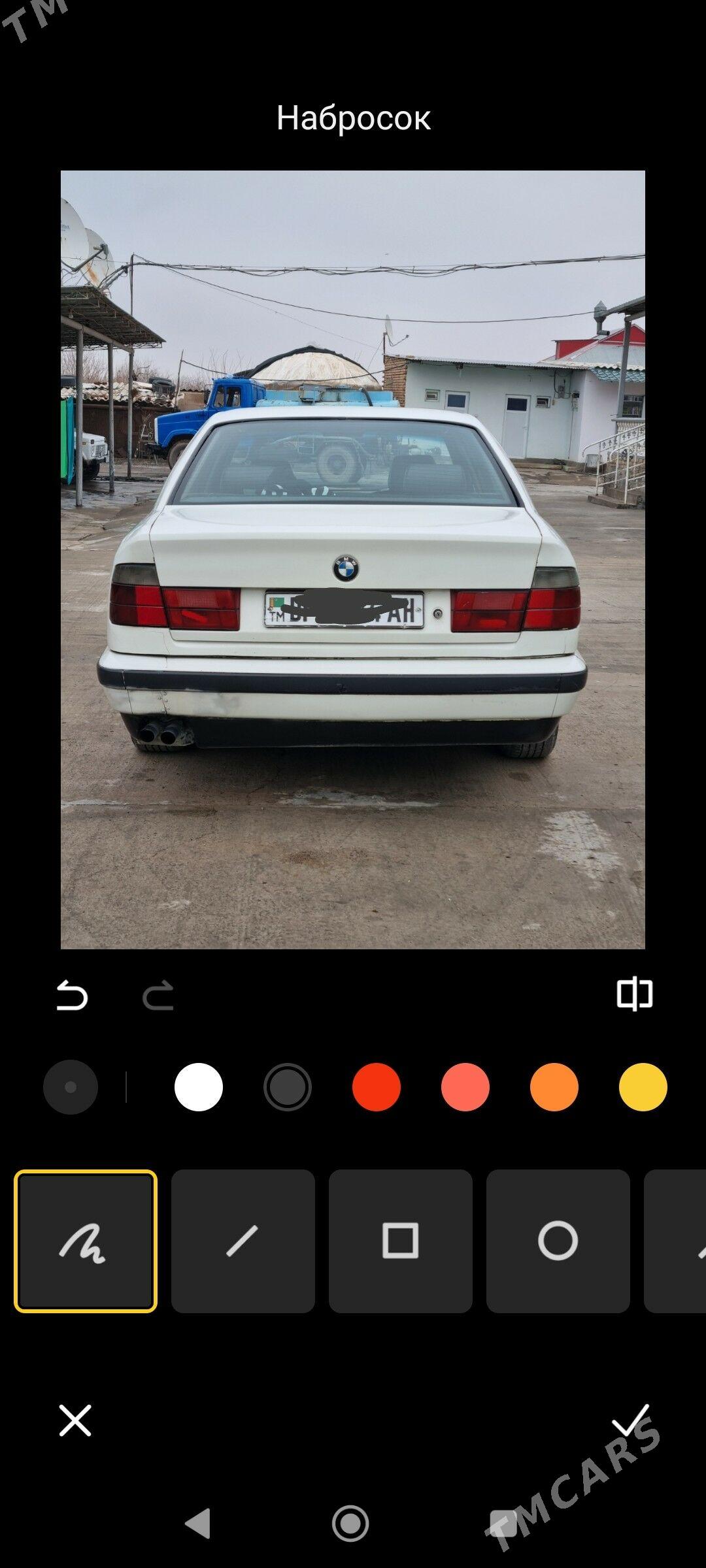Switch to the rectangle shape tool

tap(401, 1241)
